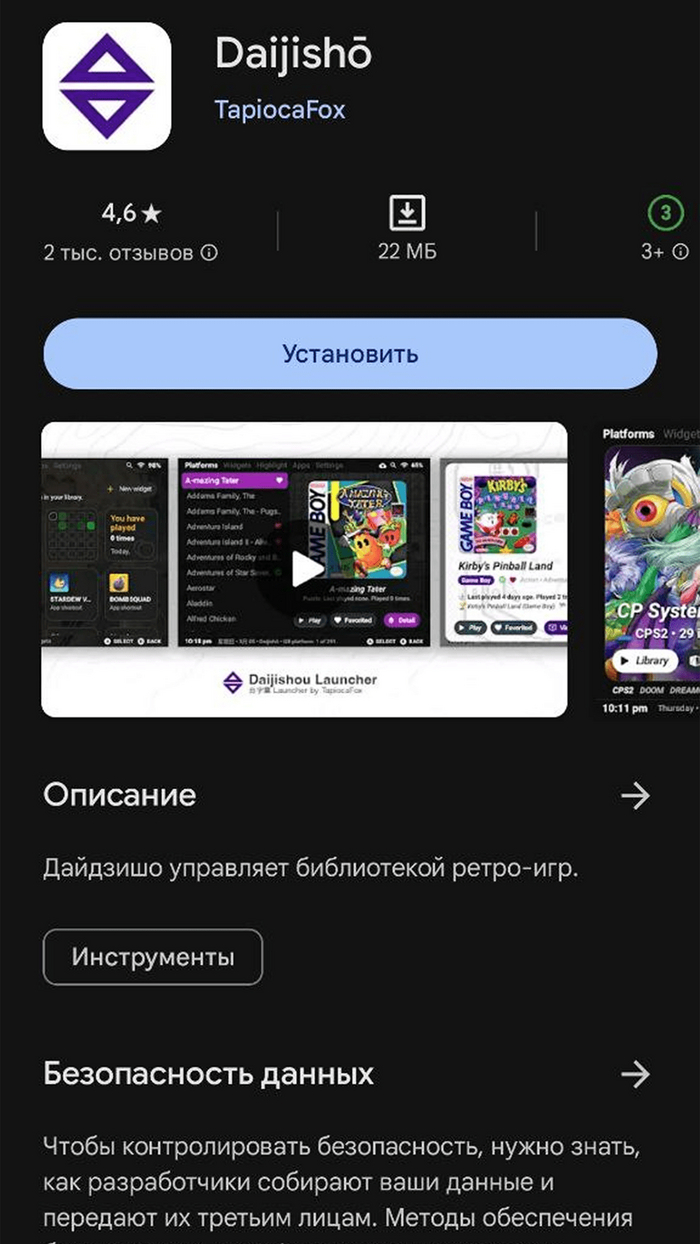This screenshot has width=700, height=1244.
Task: Open the TapiocaFox developer page
Action: tap(280, 110)
